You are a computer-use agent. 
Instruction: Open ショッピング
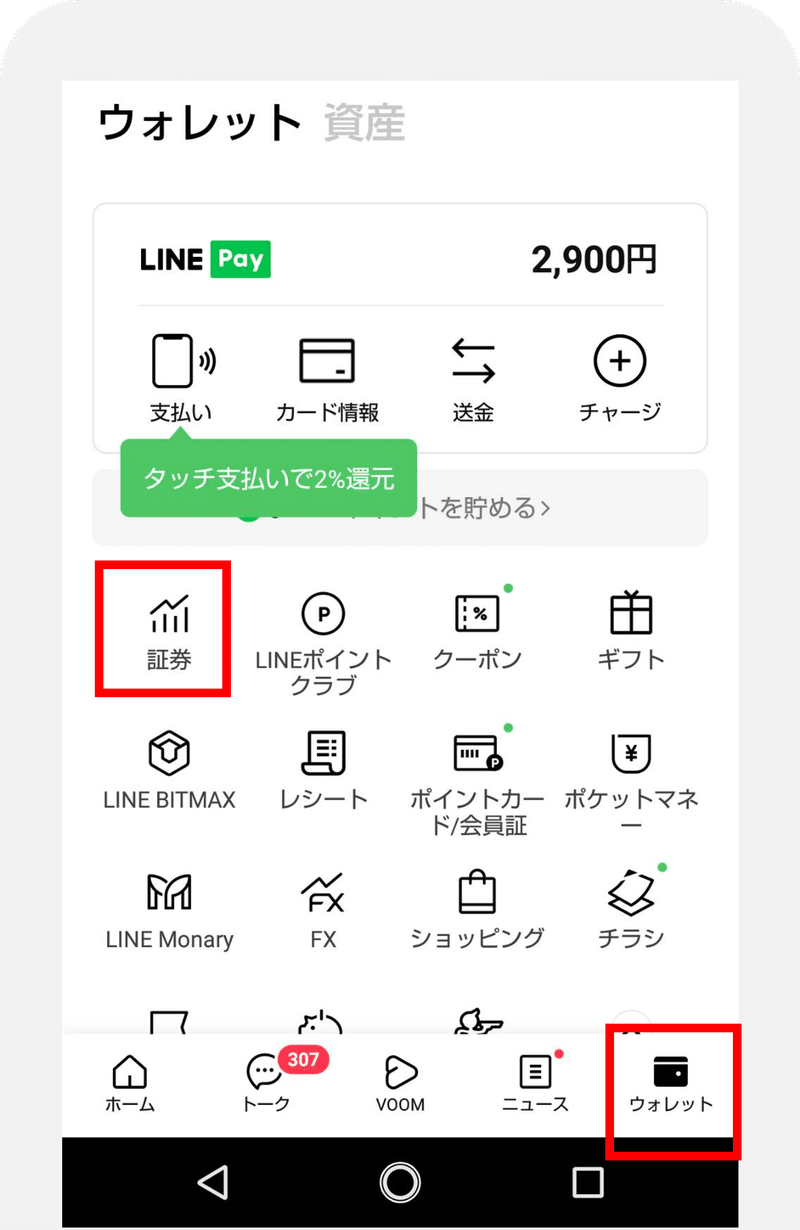[477, 910]
